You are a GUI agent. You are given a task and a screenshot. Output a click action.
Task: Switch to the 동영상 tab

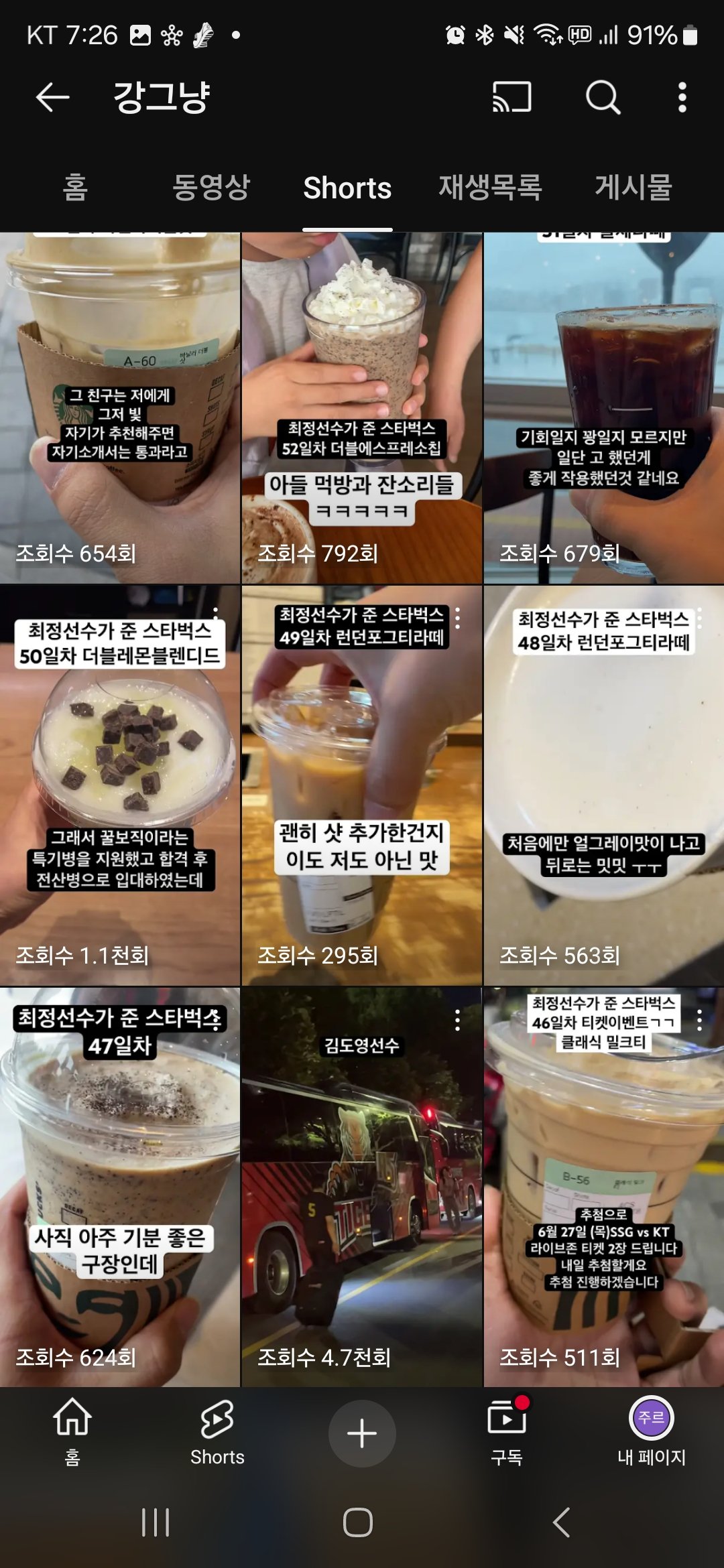point(210,188)
